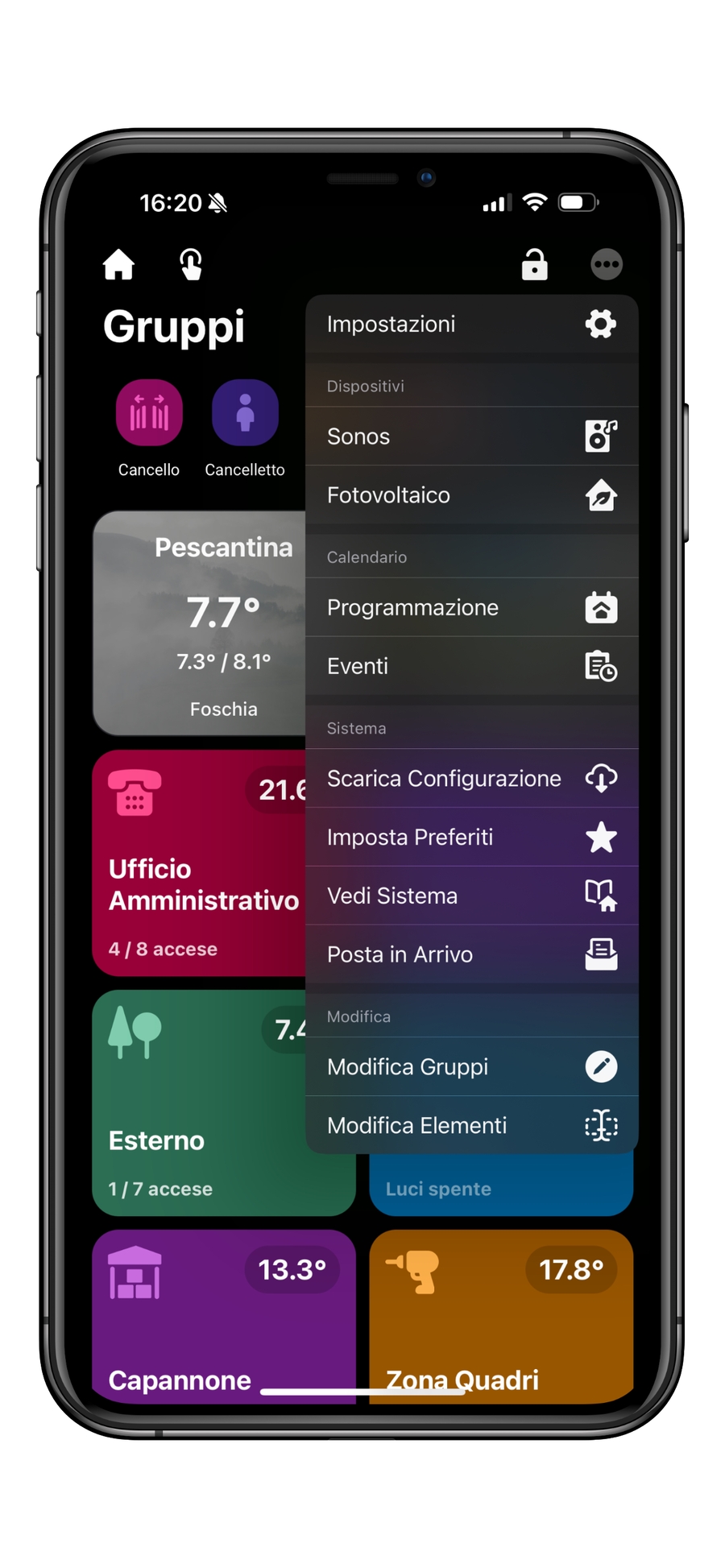The width and height of the screenshot is (725, 1568).
Task: Open Eventi from the menu
Action: click(471, 667)
